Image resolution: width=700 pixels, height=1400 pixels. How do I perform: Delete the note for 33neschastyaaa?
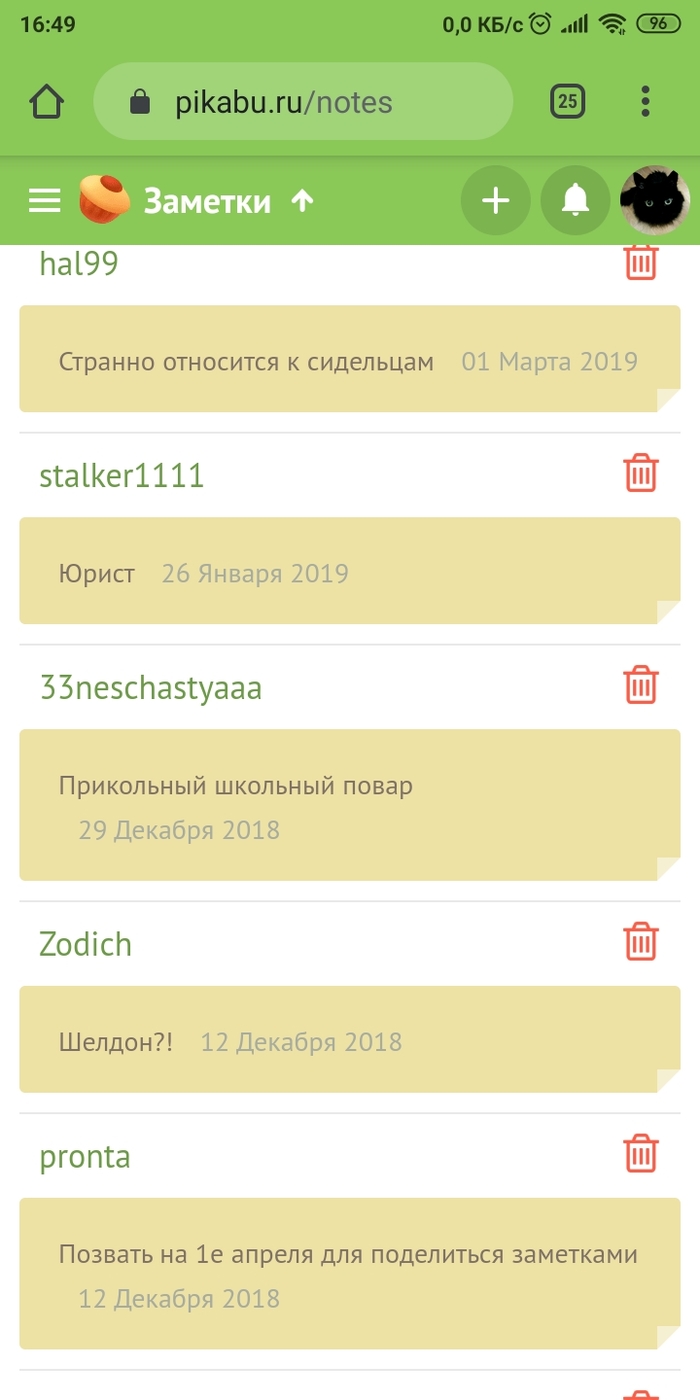coord(640,686)
